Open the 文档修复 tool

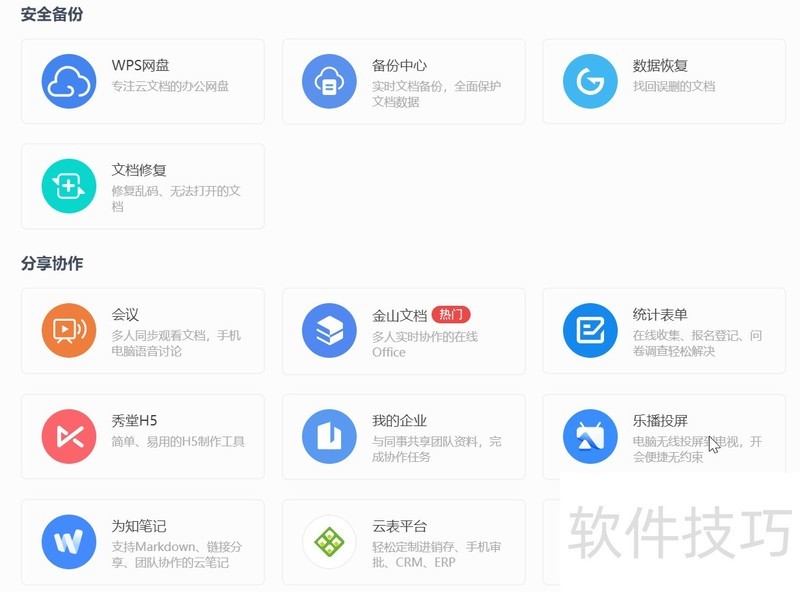tap(142, 186)
